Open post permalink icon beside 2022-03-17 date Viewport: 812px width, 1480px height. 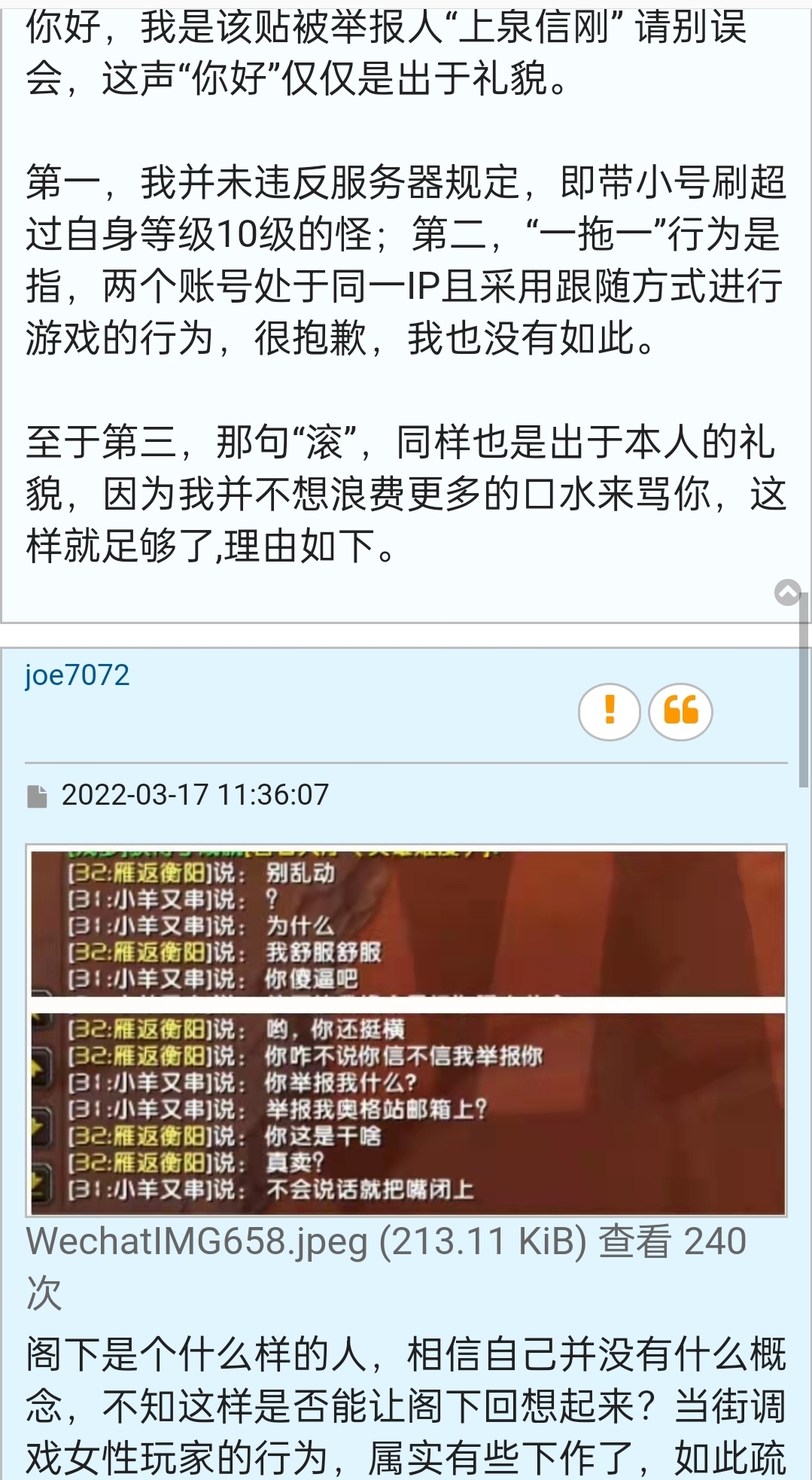click(37, 796)
